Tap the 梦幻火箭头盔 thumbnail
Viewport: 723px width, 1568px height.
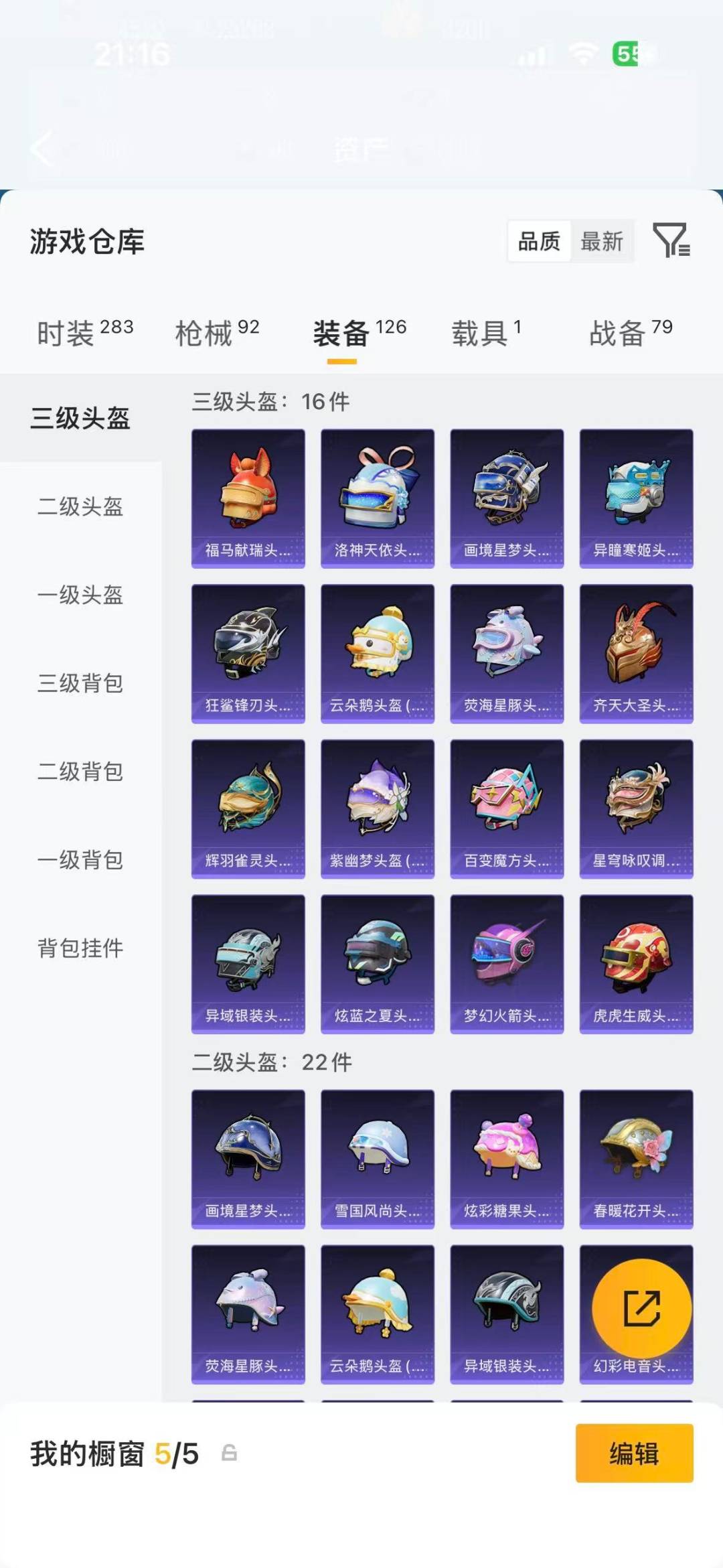point(507,961)
